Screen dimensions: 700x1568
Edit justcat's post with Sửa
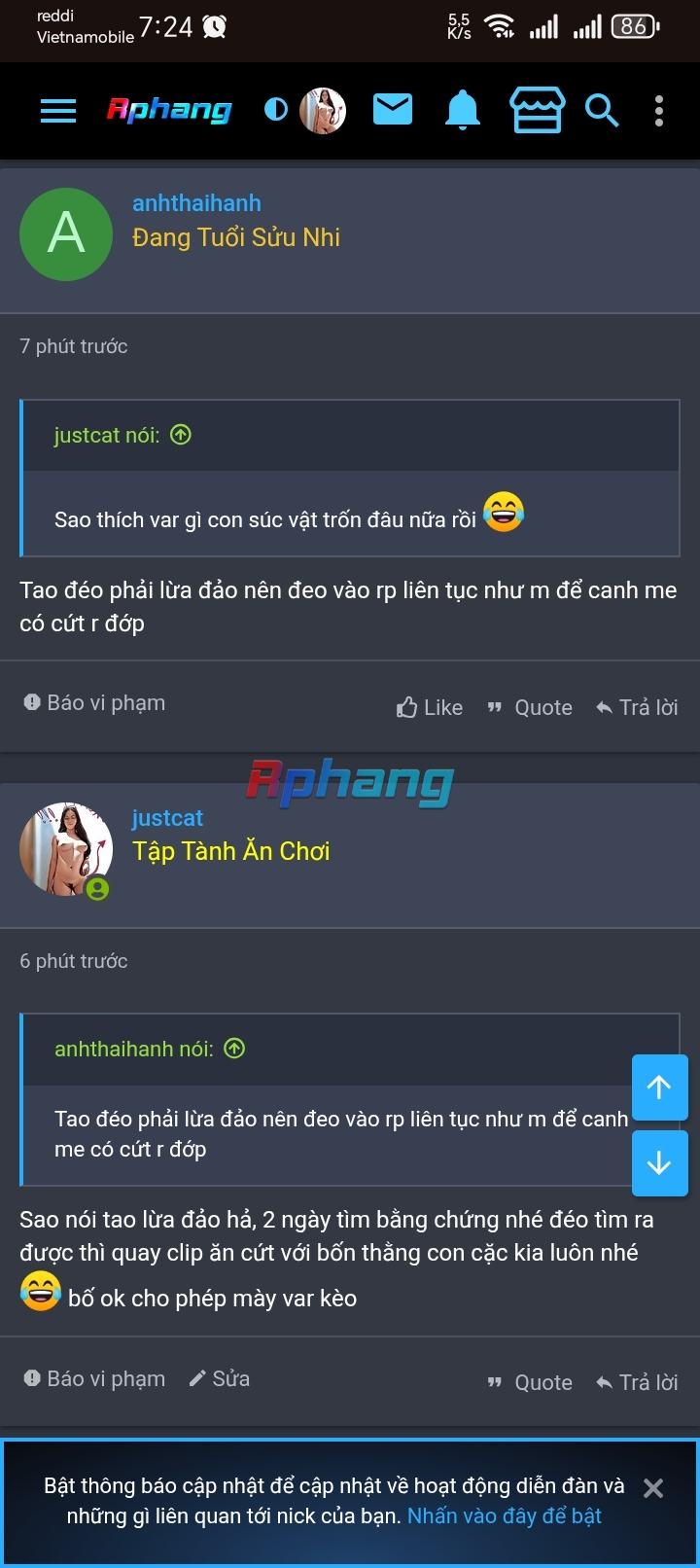point(220,1378)
